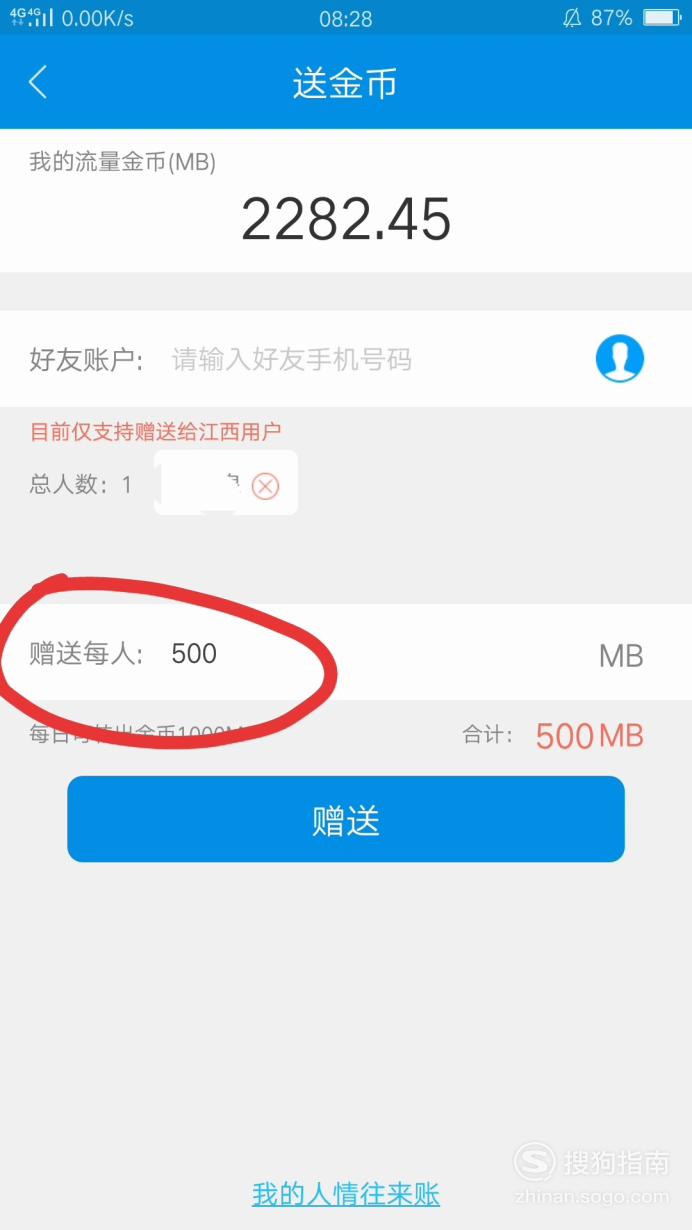Remove the selected recipient with the X

(x=265, y=487)
